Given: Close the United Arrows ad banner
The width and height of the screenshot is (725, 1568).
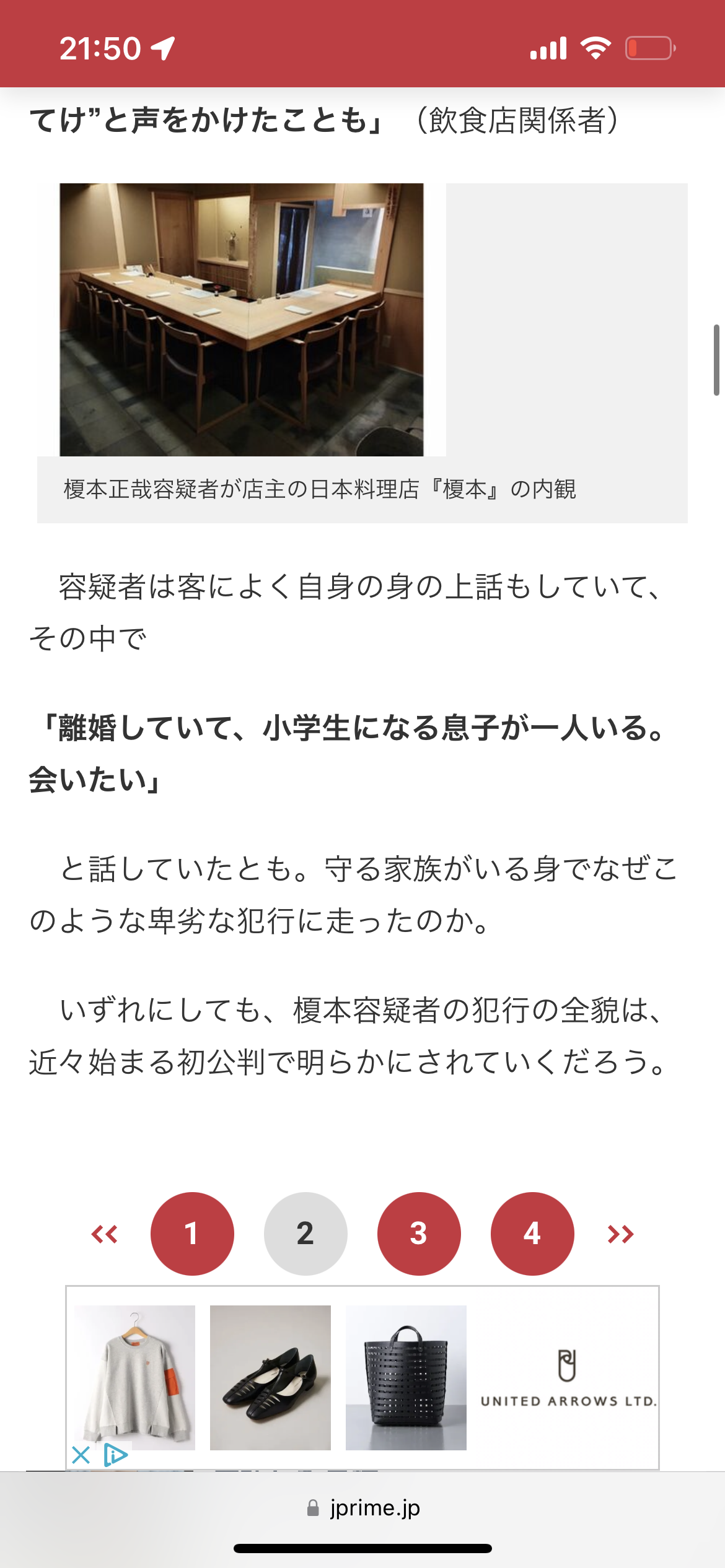Looking at the screenshot, I should 81,1455.
